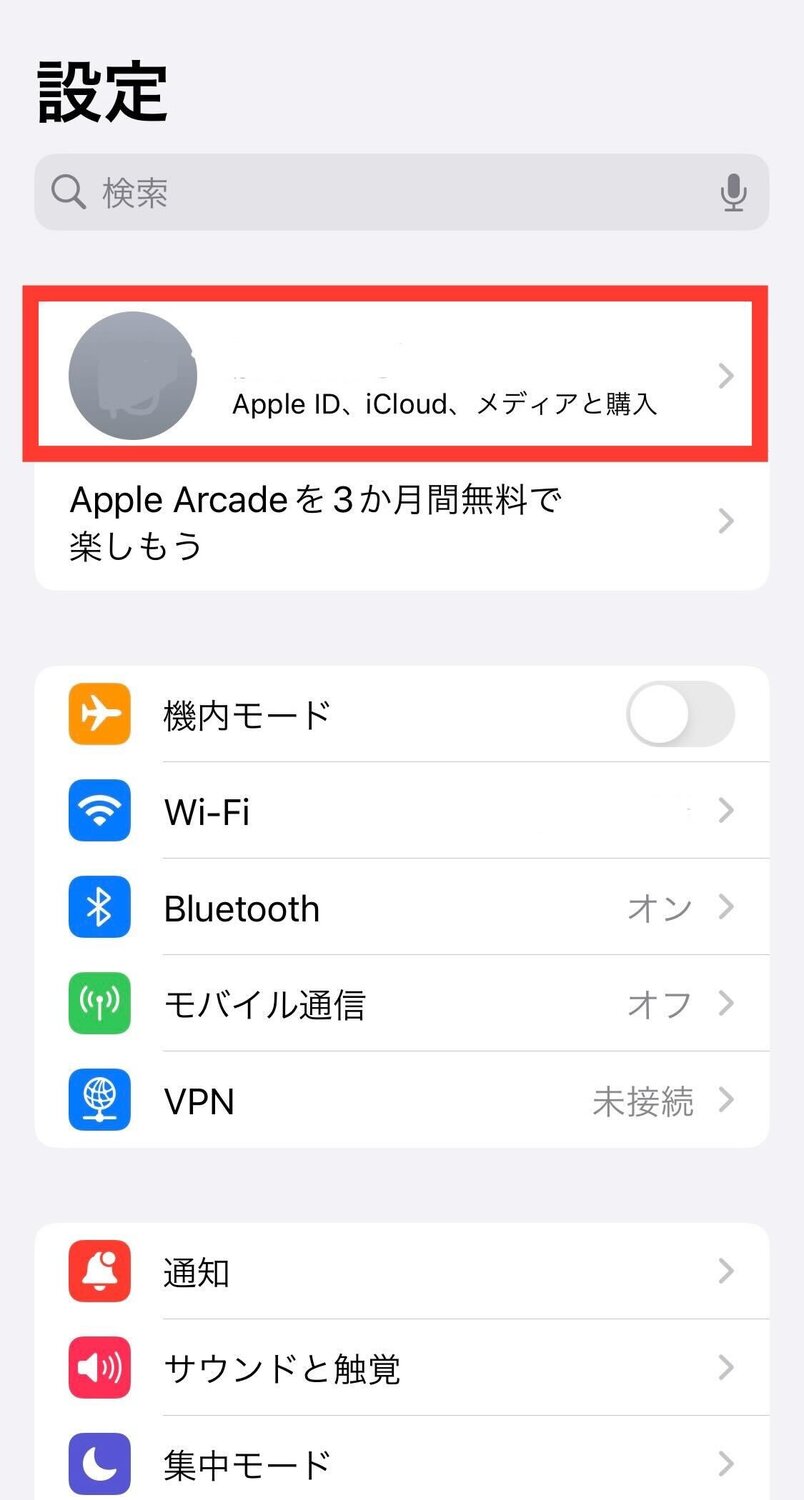Tap the サウンドと触覚 speaker icon
The width and height of the screenshot is (804, 1500).
point(98,1368)
